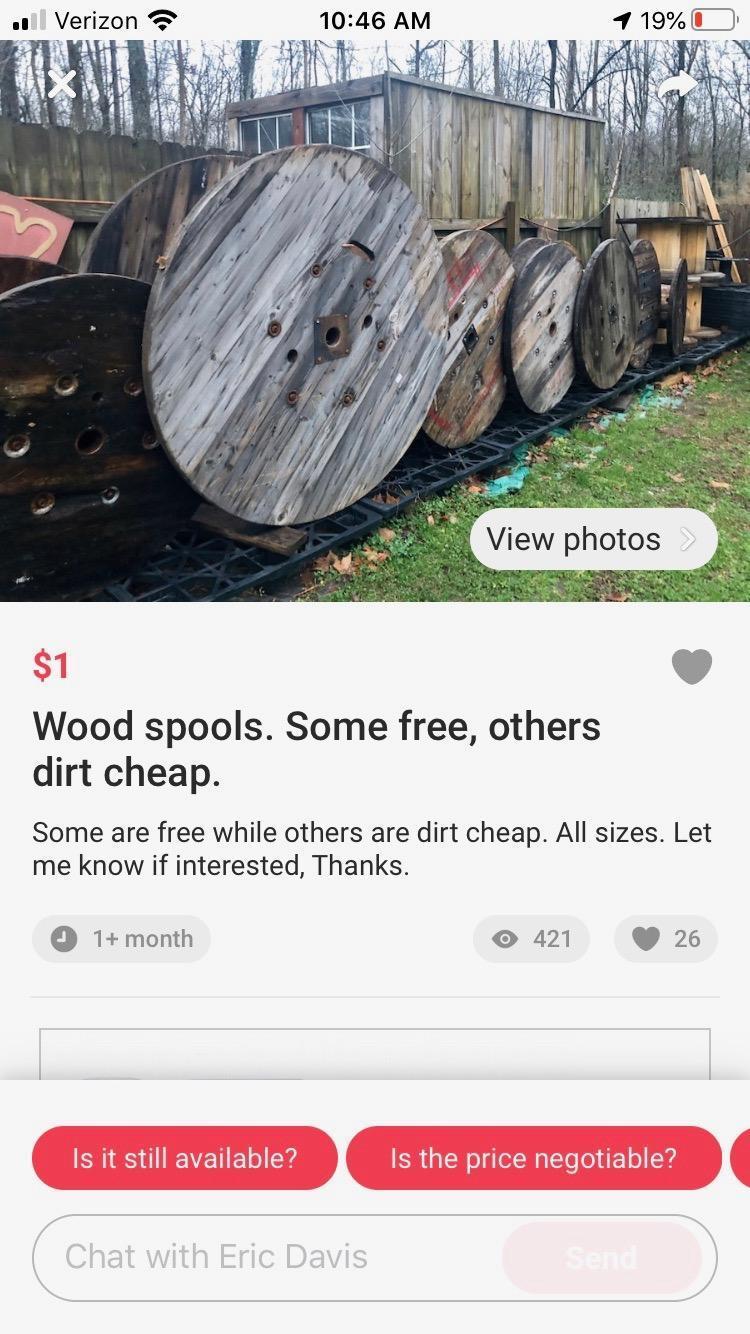Viewport: 750px width, 1334px height.
Task: Open the View photos gallery
Action: (x=593, y=540)
